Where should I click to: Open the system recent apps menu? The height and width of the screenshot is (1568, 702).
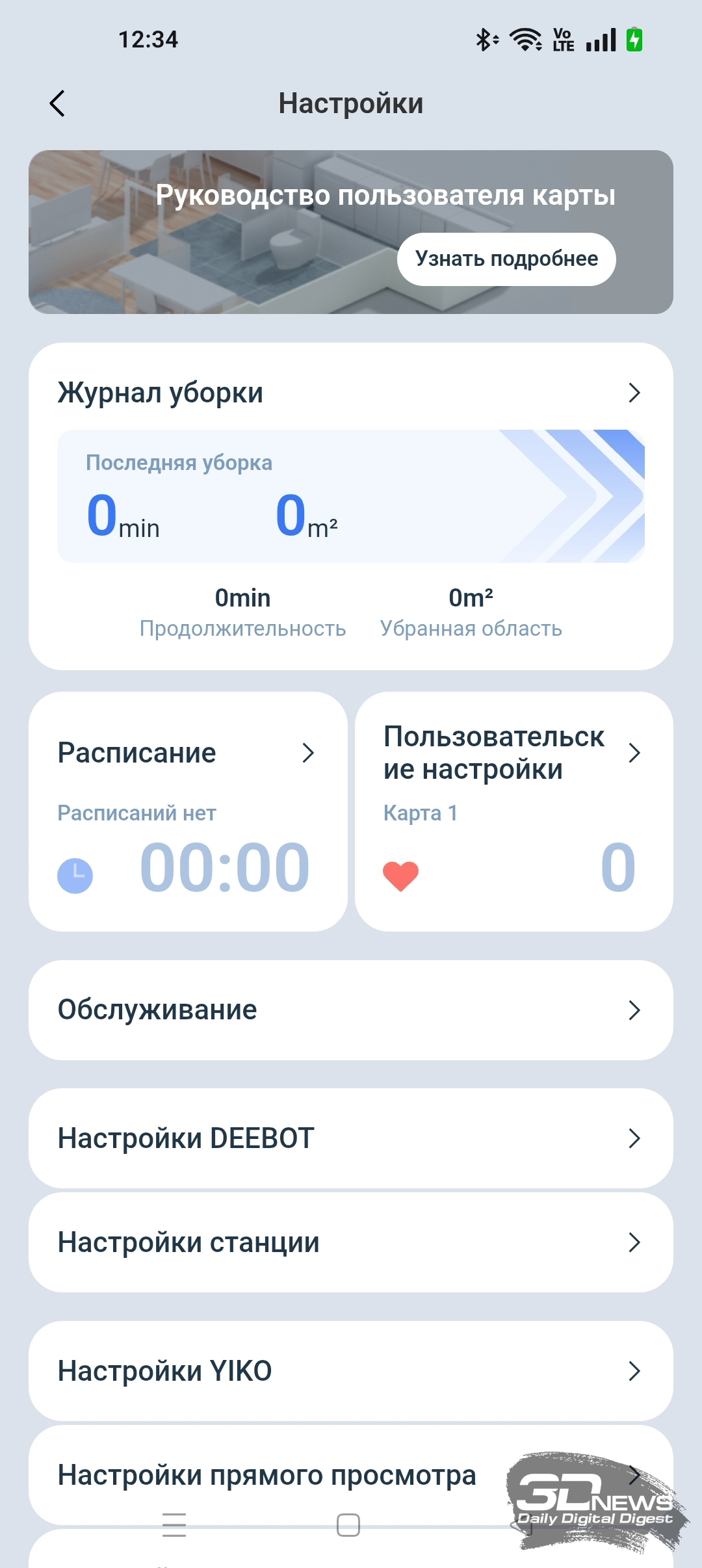174,1525
